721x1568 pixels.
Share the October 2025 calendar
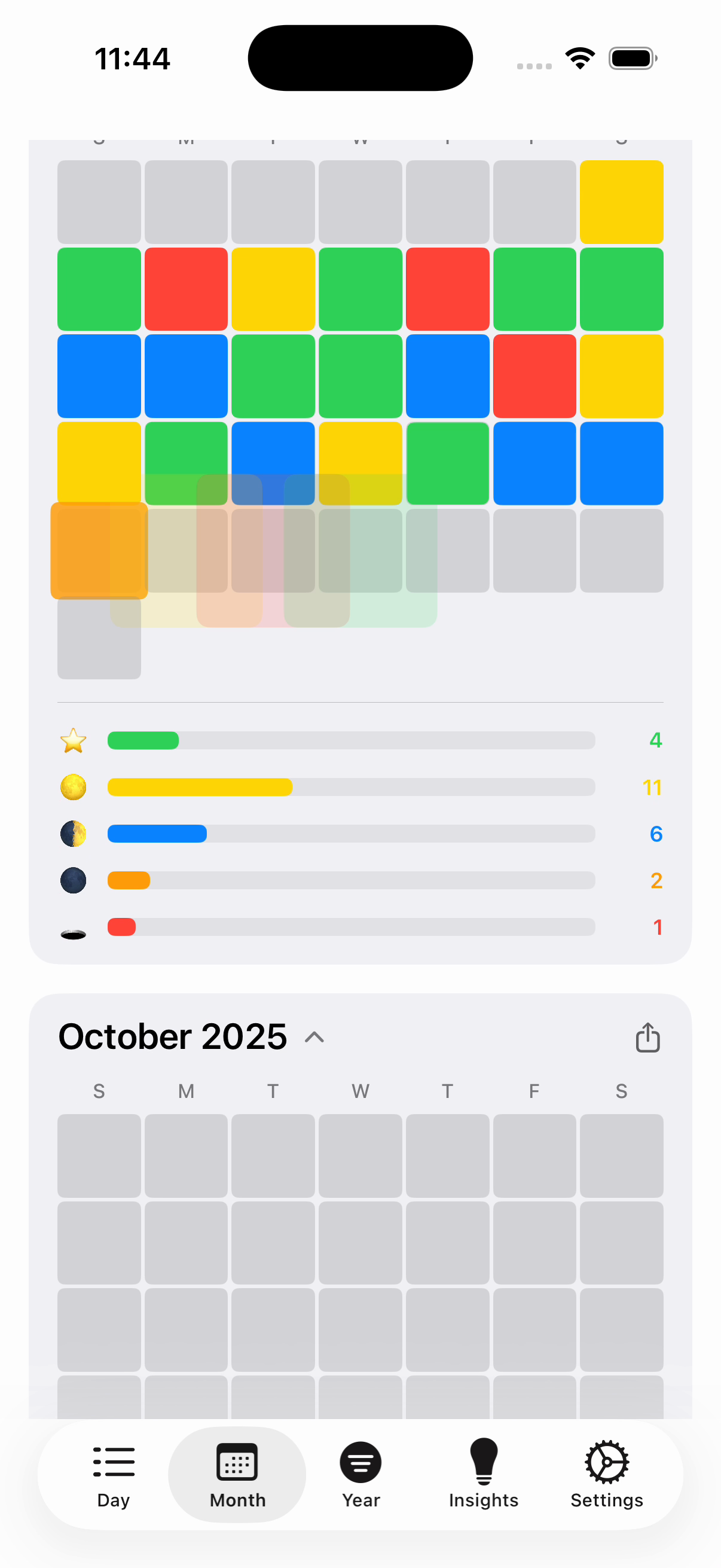[647, 1036]
